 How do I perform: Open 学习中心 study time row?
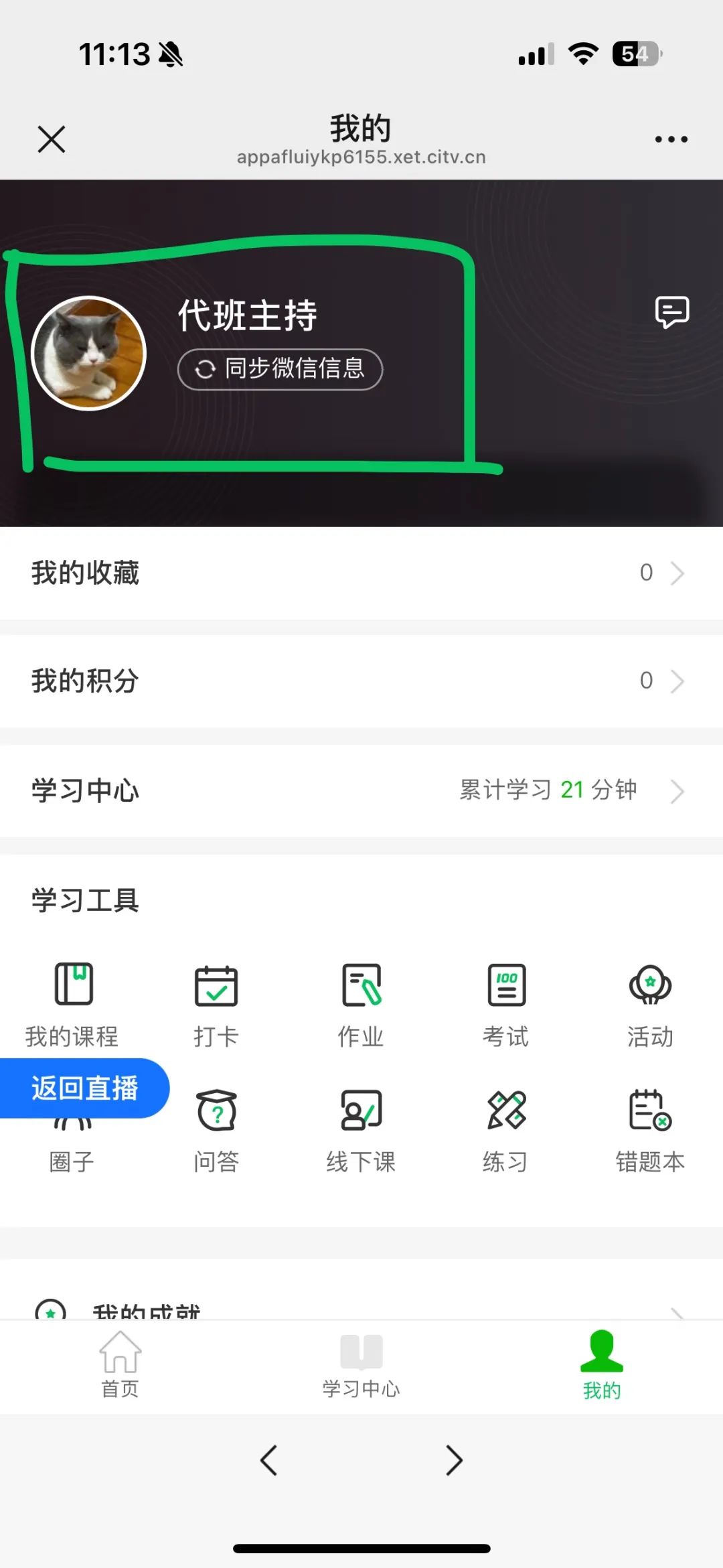[361, 790]
